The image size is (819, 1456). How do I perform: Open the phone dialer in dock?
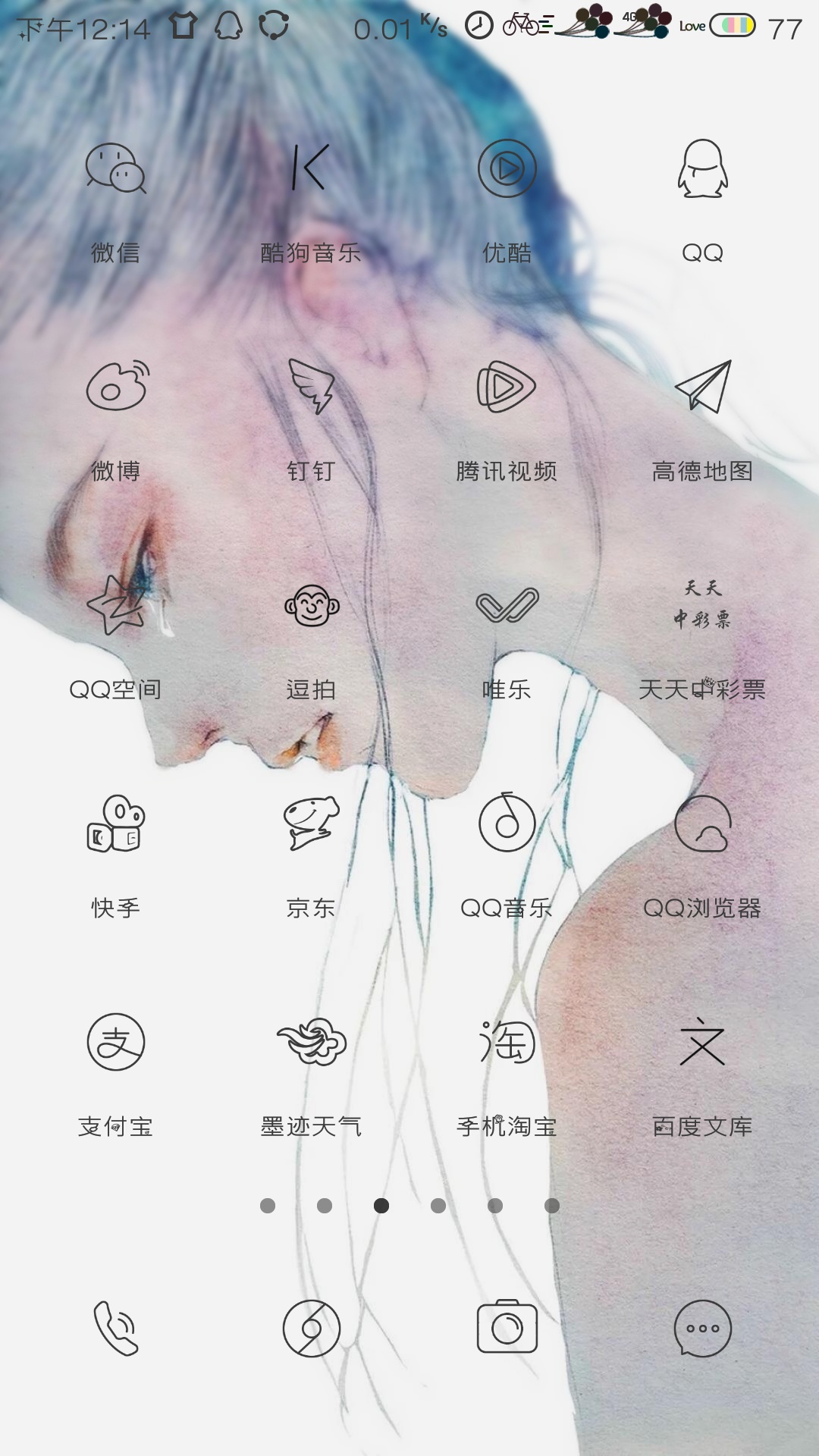115,1328
